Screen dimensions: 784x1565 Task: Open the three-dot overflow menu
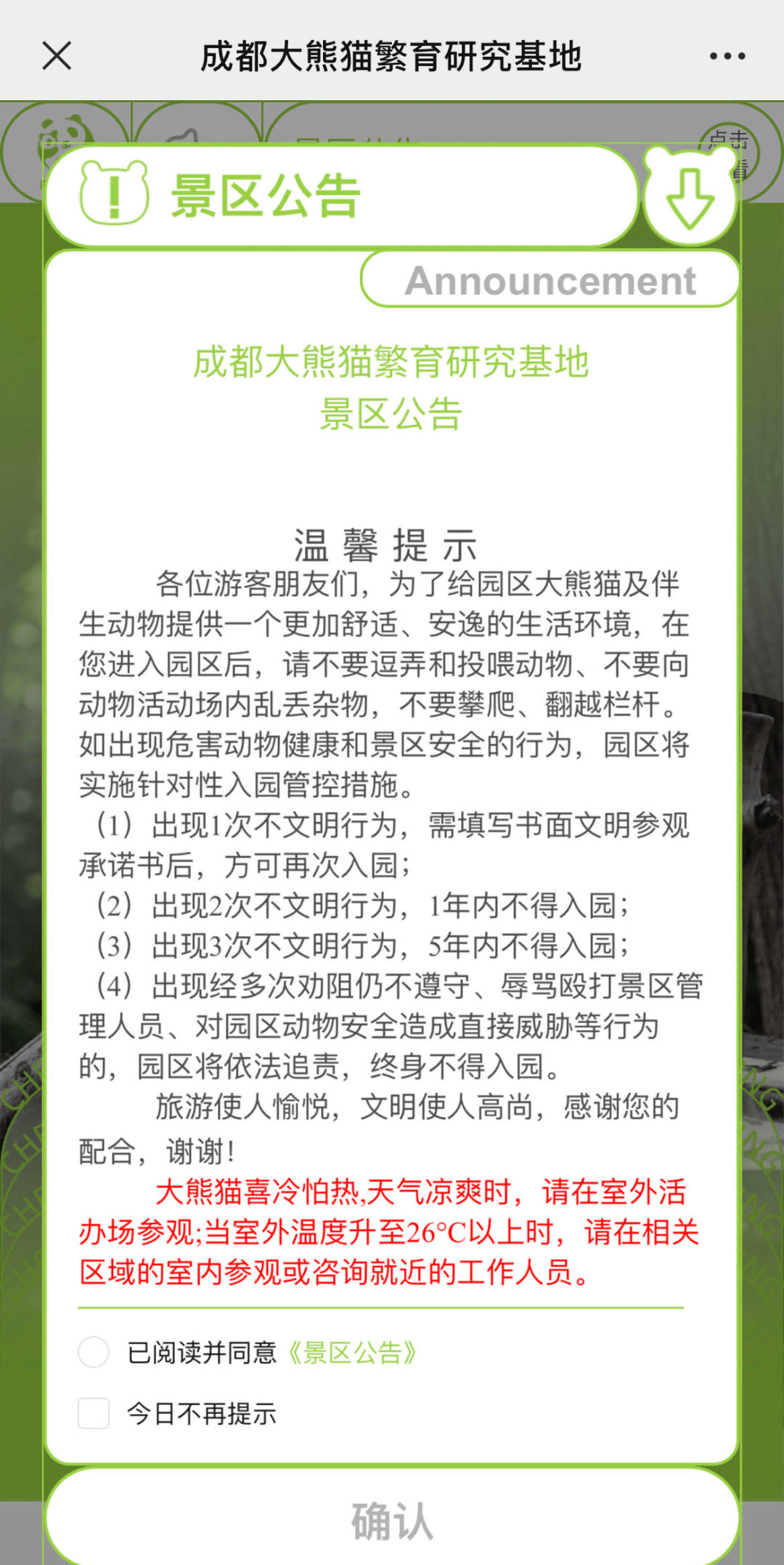coord(727,56)
